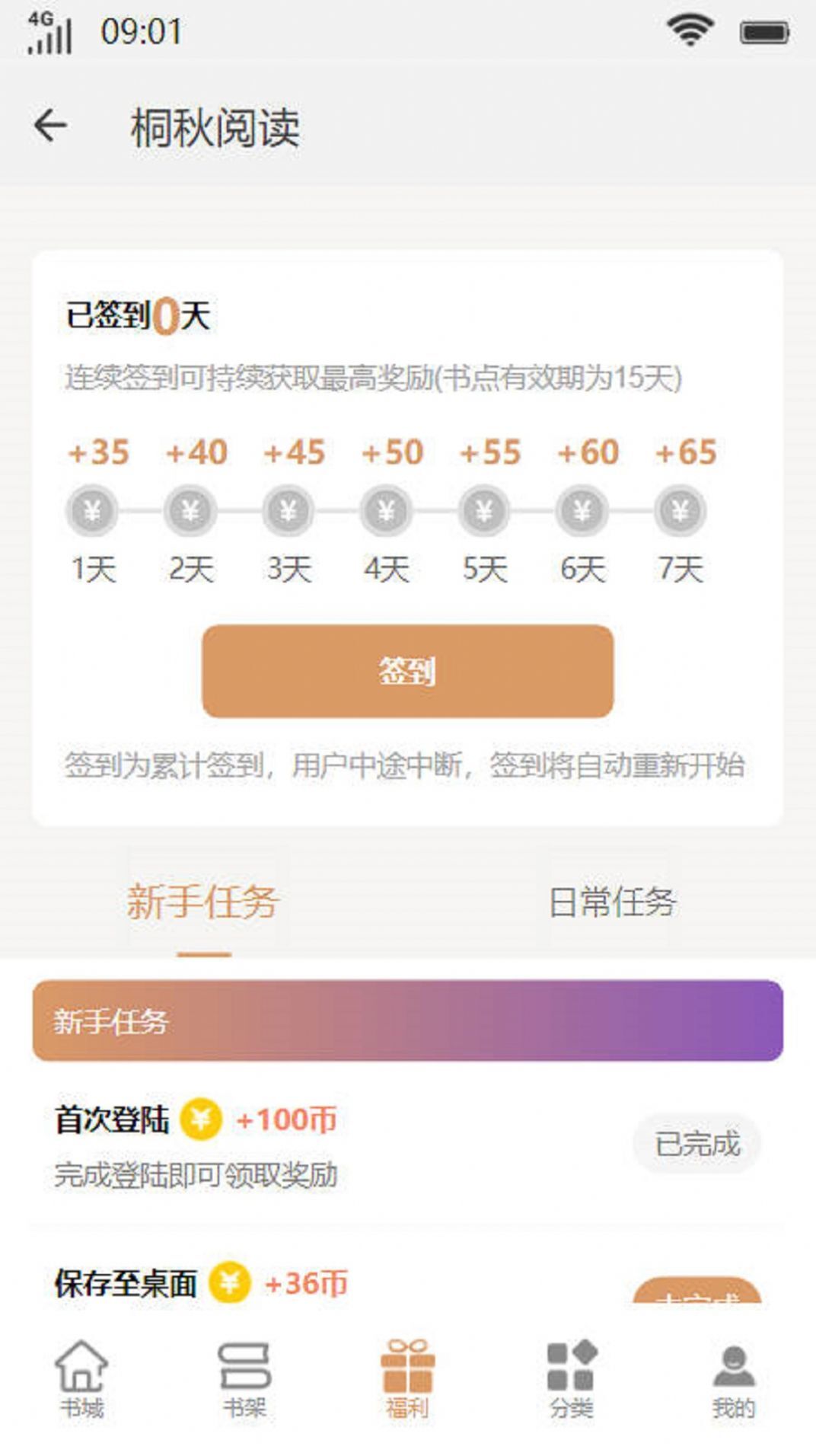The width and height of the screenshot is (816, 1456).
Task: Tap the back arrow next to 桐秋阅读
Action: tap(52, 124)
